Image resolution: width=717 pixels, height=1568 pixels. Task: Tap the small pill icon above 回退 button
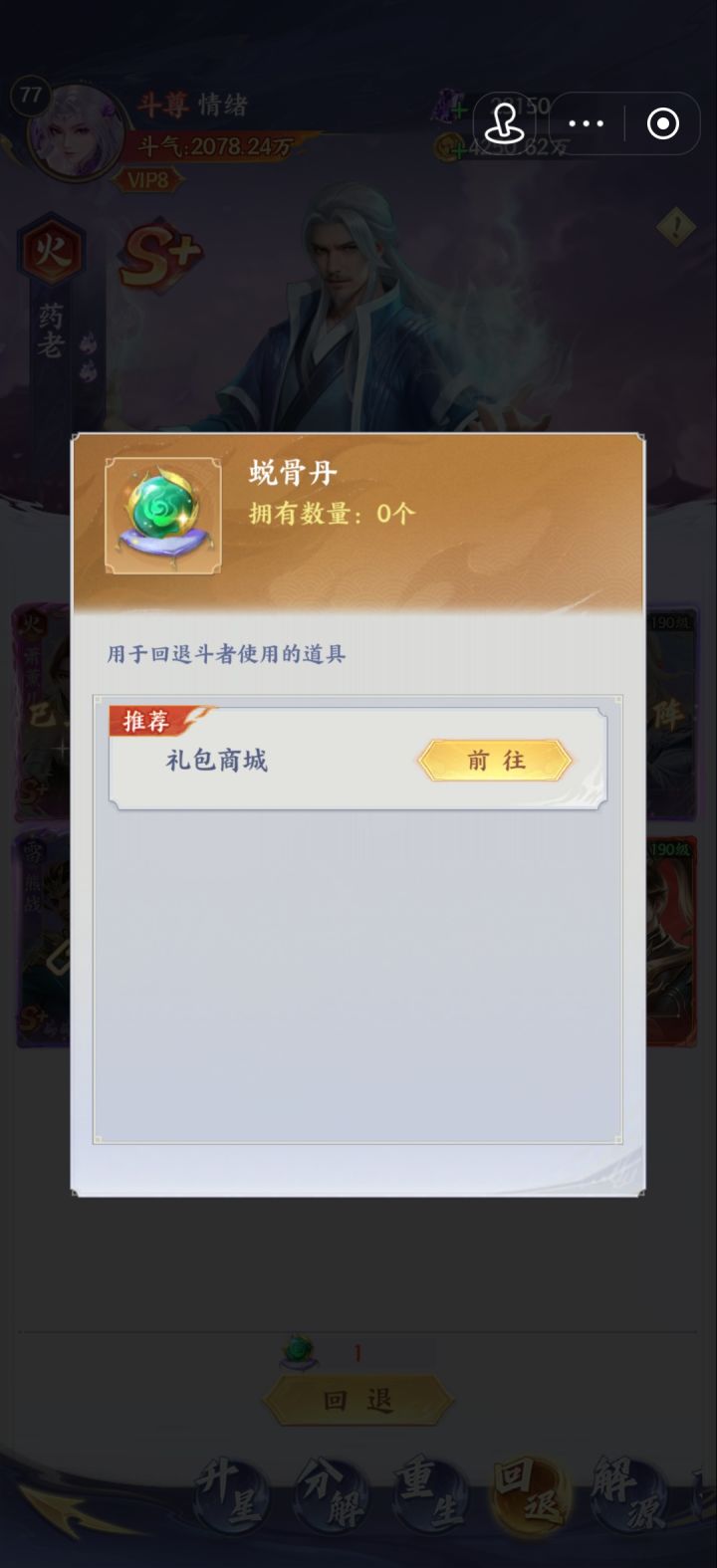(x=297, y=1348)
